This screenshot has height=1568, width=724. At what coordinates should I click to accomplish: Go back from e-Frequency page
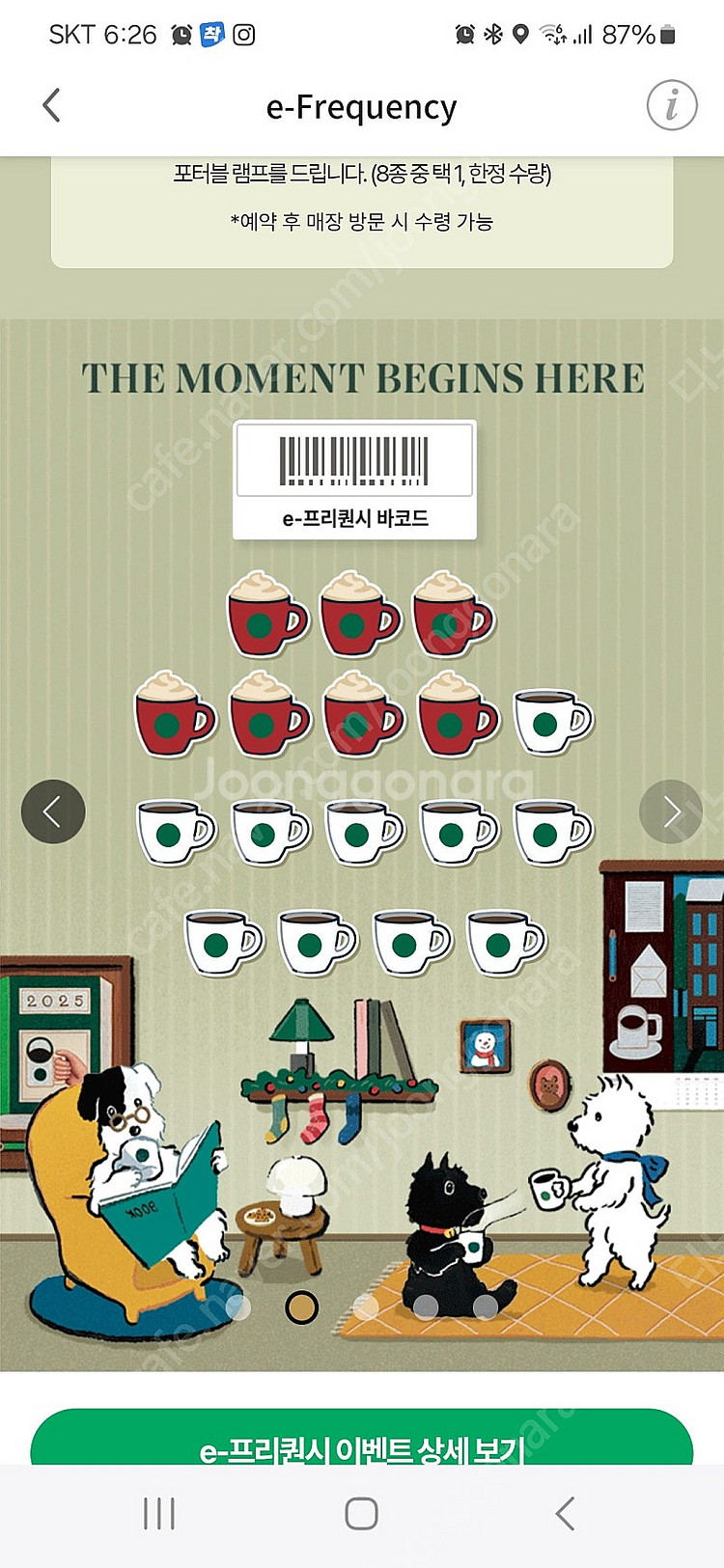coord(52,105)
